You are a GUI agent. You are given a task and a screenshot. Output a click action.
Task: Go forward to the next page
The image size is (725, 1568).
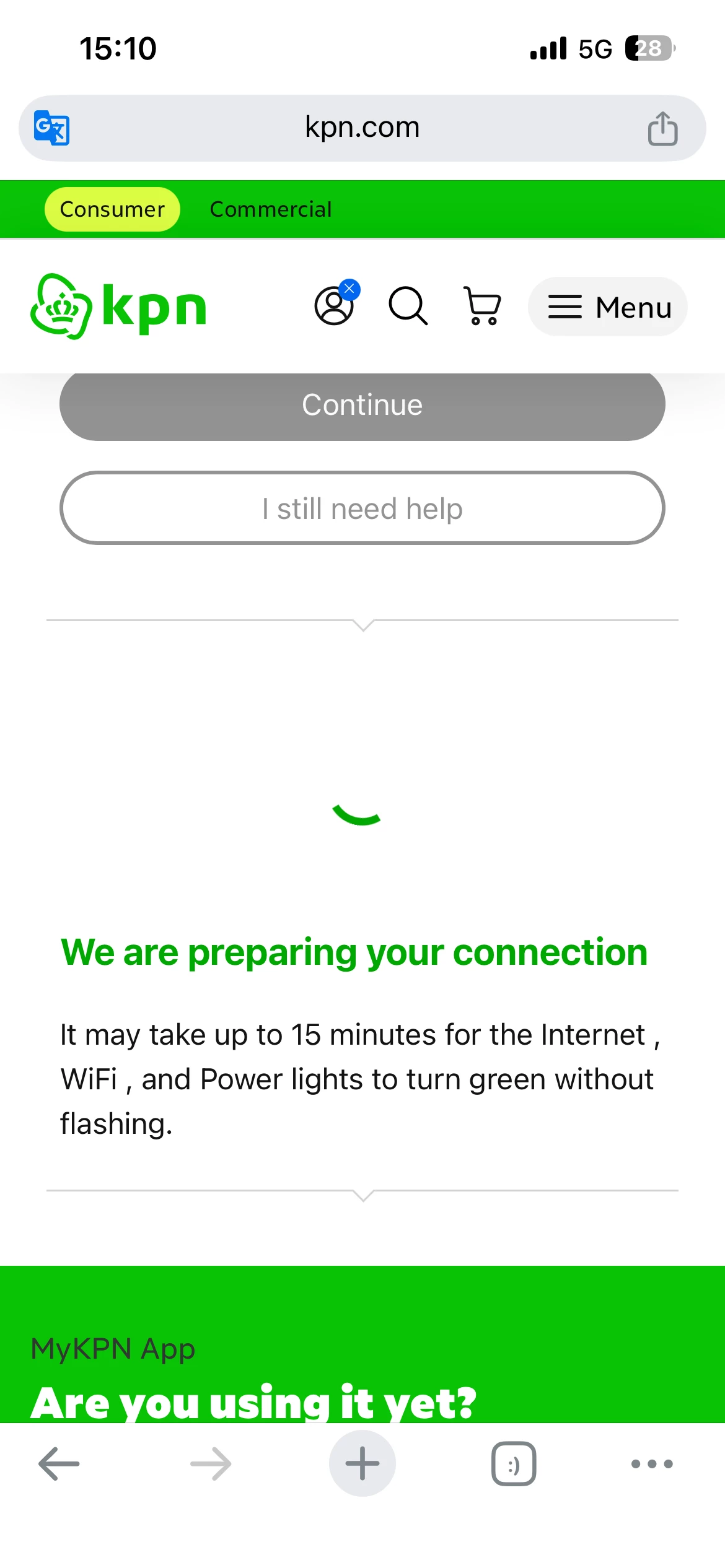[x=211, y=1464]
